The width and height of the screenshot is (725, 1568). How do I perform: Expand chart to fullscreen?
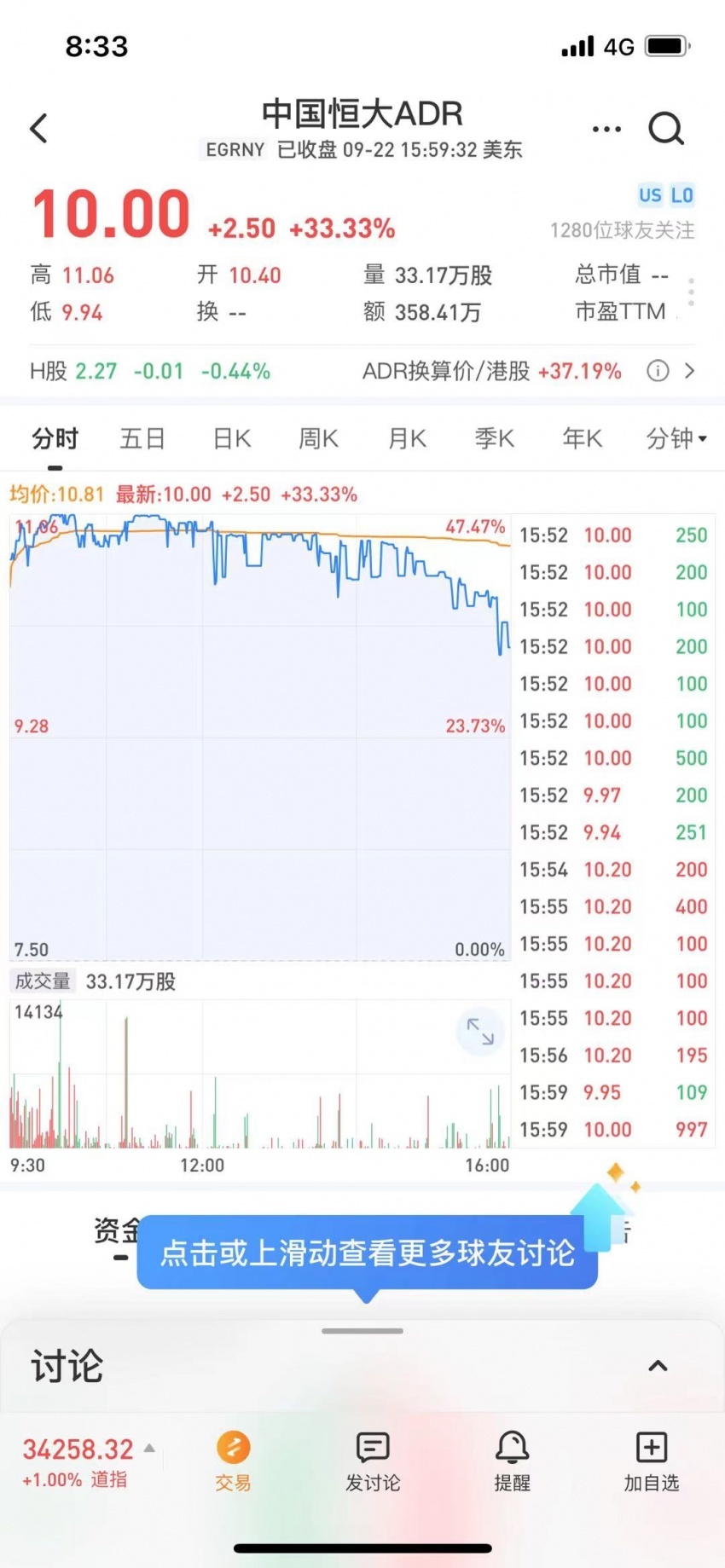point(480,1032)
